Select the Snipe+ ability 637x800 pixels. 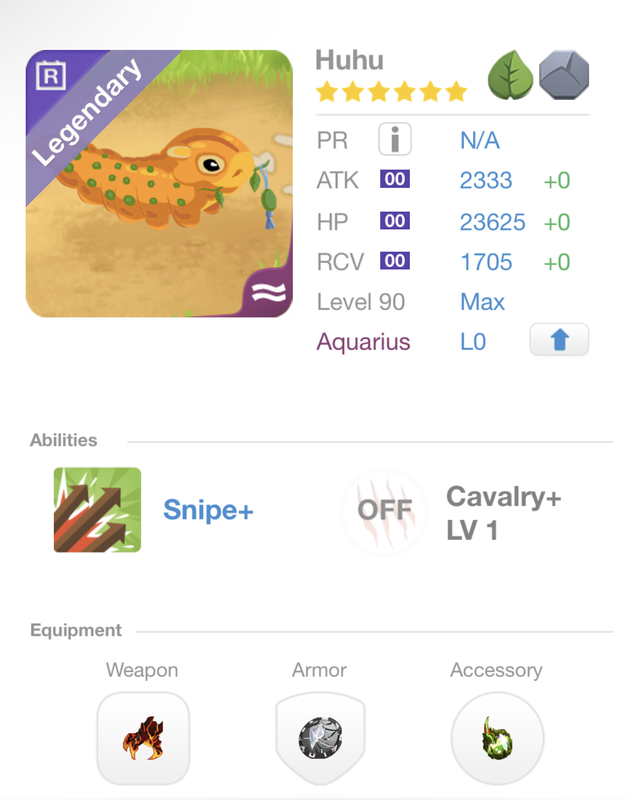click(97, 510)
